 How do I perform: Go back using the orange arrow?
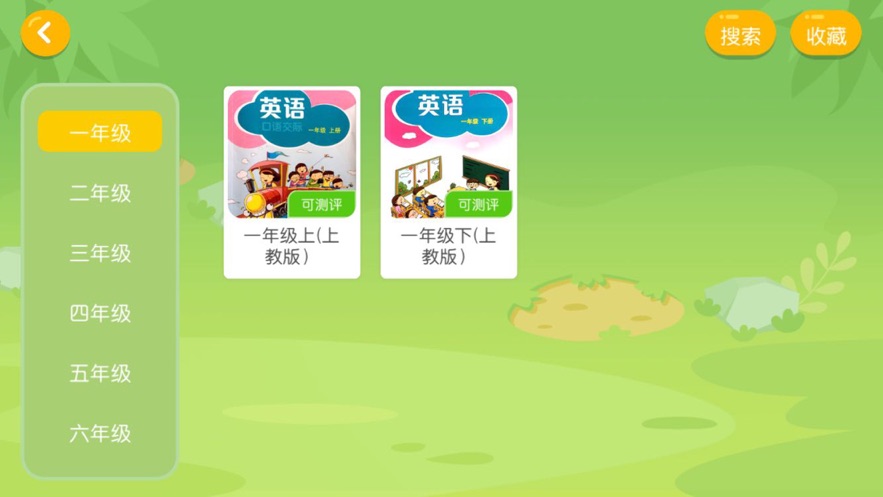[x=45, y=33]
